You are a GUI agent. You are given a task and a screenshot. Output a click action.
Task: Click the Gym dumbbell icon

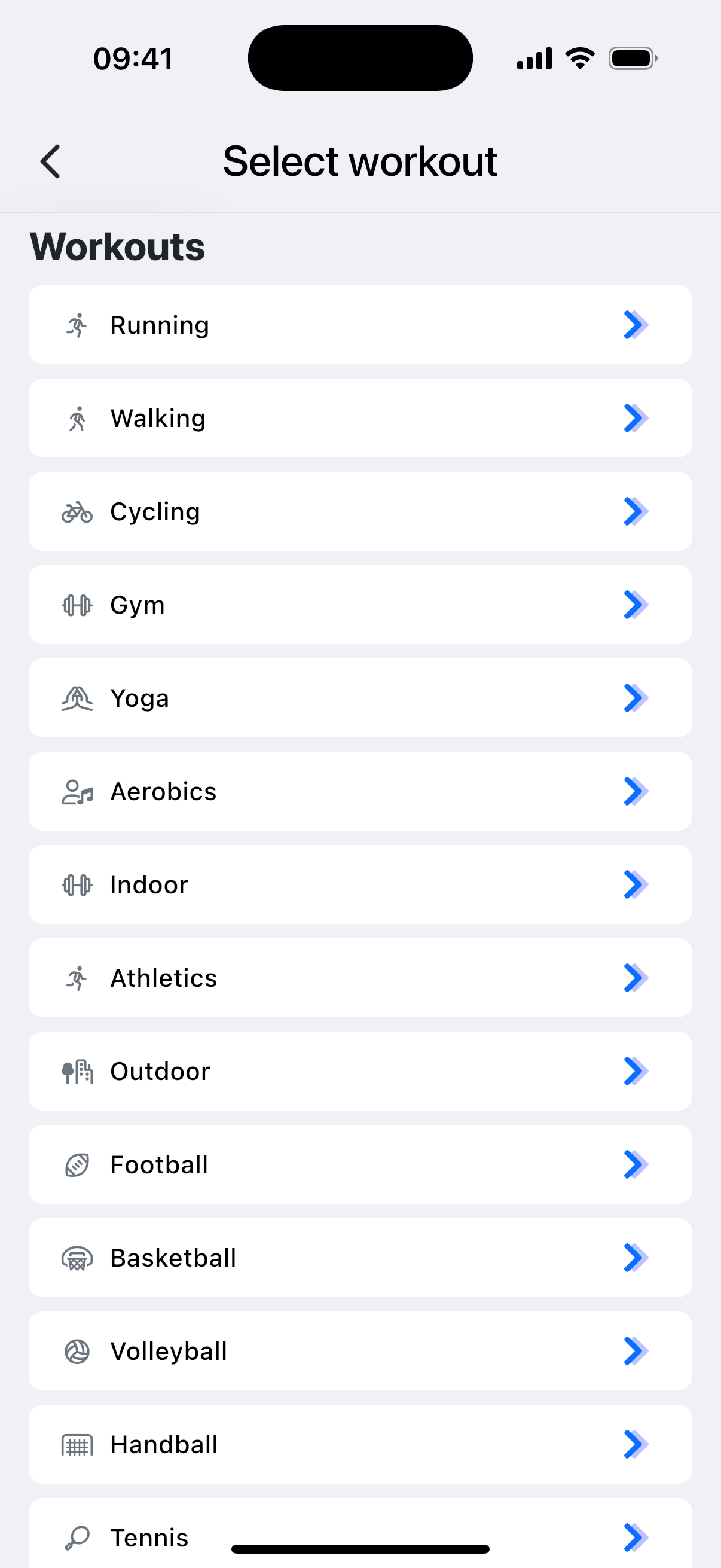coord(77,605)
